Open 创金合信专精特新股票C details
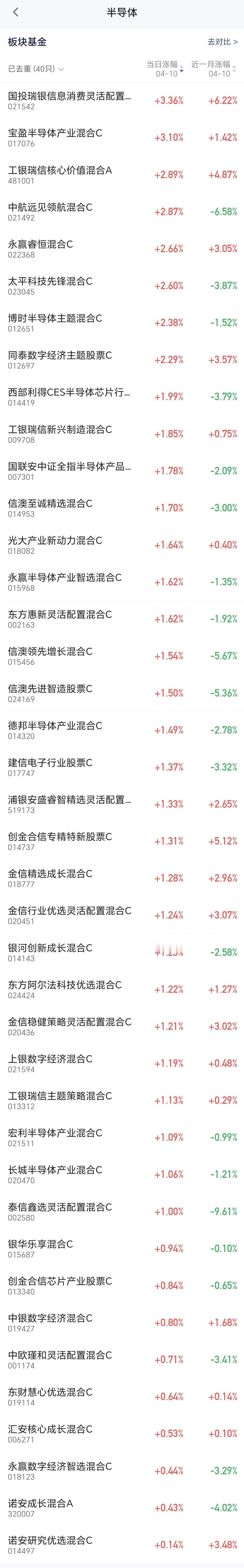 [x=60, y=842]
